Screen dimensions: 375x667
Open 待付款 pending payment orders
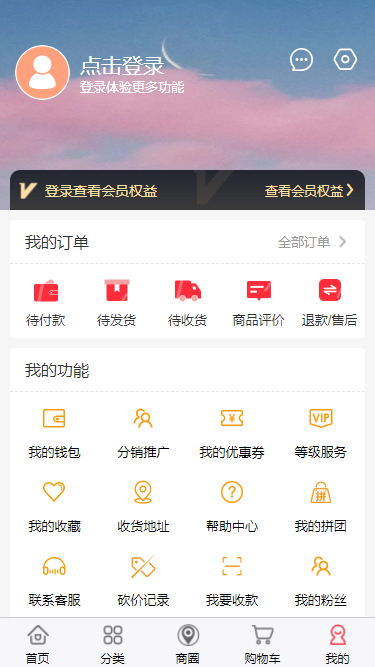[x=45, y=302]
